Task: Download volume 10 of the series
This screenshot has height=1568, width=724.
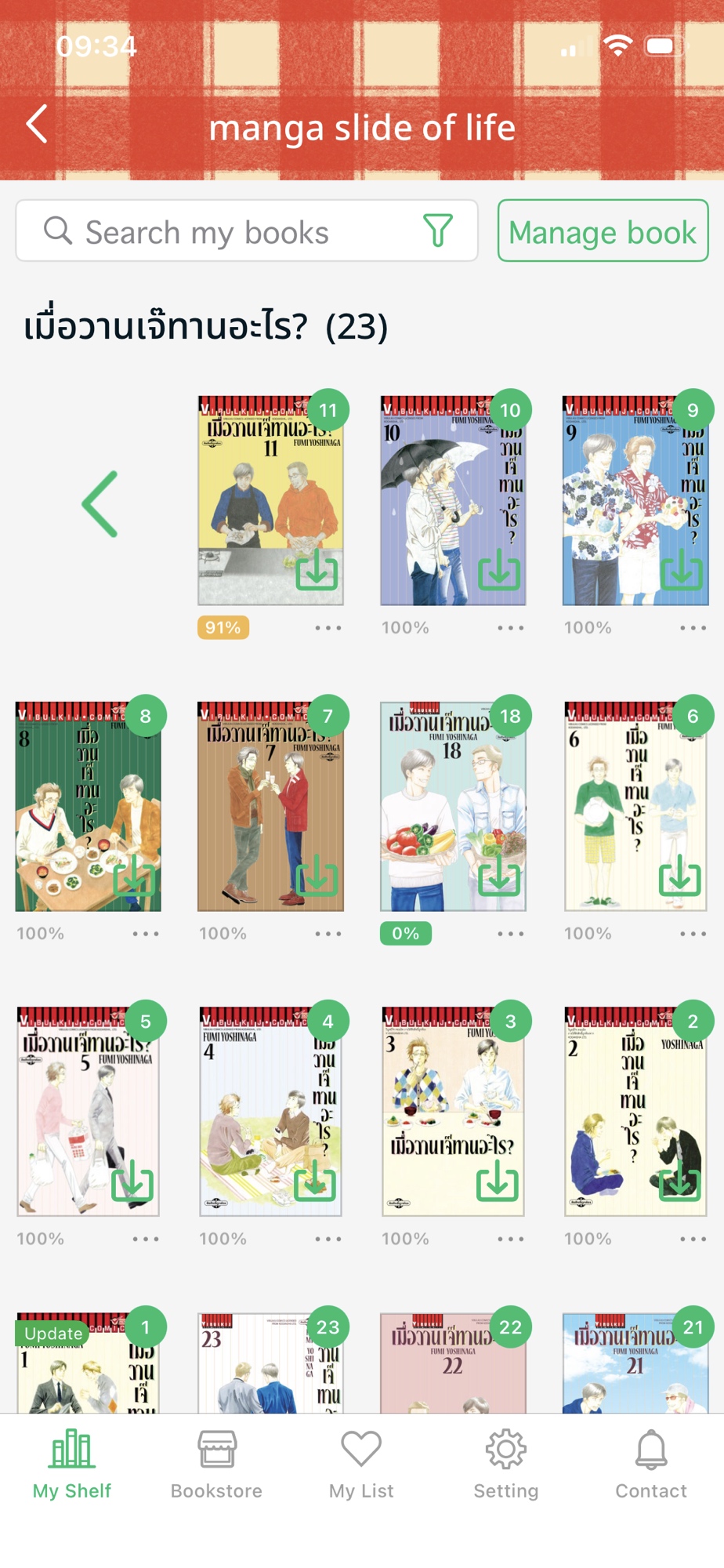Action: [499, 570]
